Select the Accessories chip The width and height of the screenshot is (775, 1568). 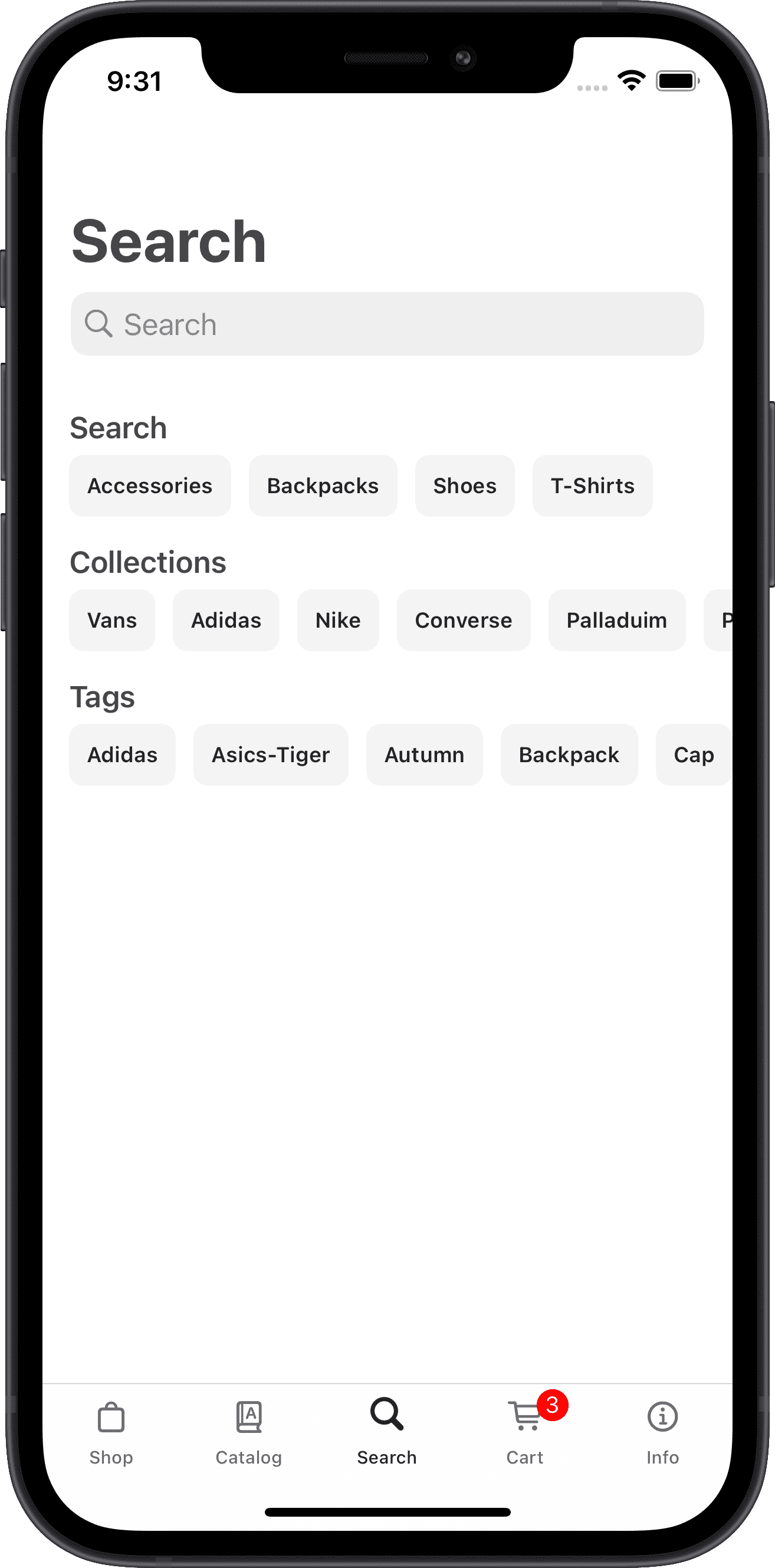point(150,486)
